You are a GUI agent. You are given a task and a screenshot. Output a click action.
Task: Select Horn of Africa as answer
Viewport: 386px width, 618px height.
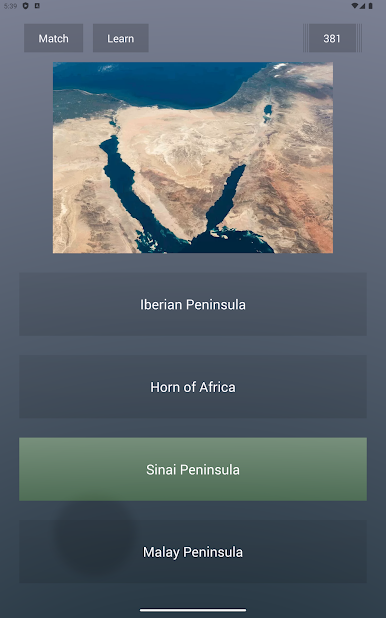193,387
